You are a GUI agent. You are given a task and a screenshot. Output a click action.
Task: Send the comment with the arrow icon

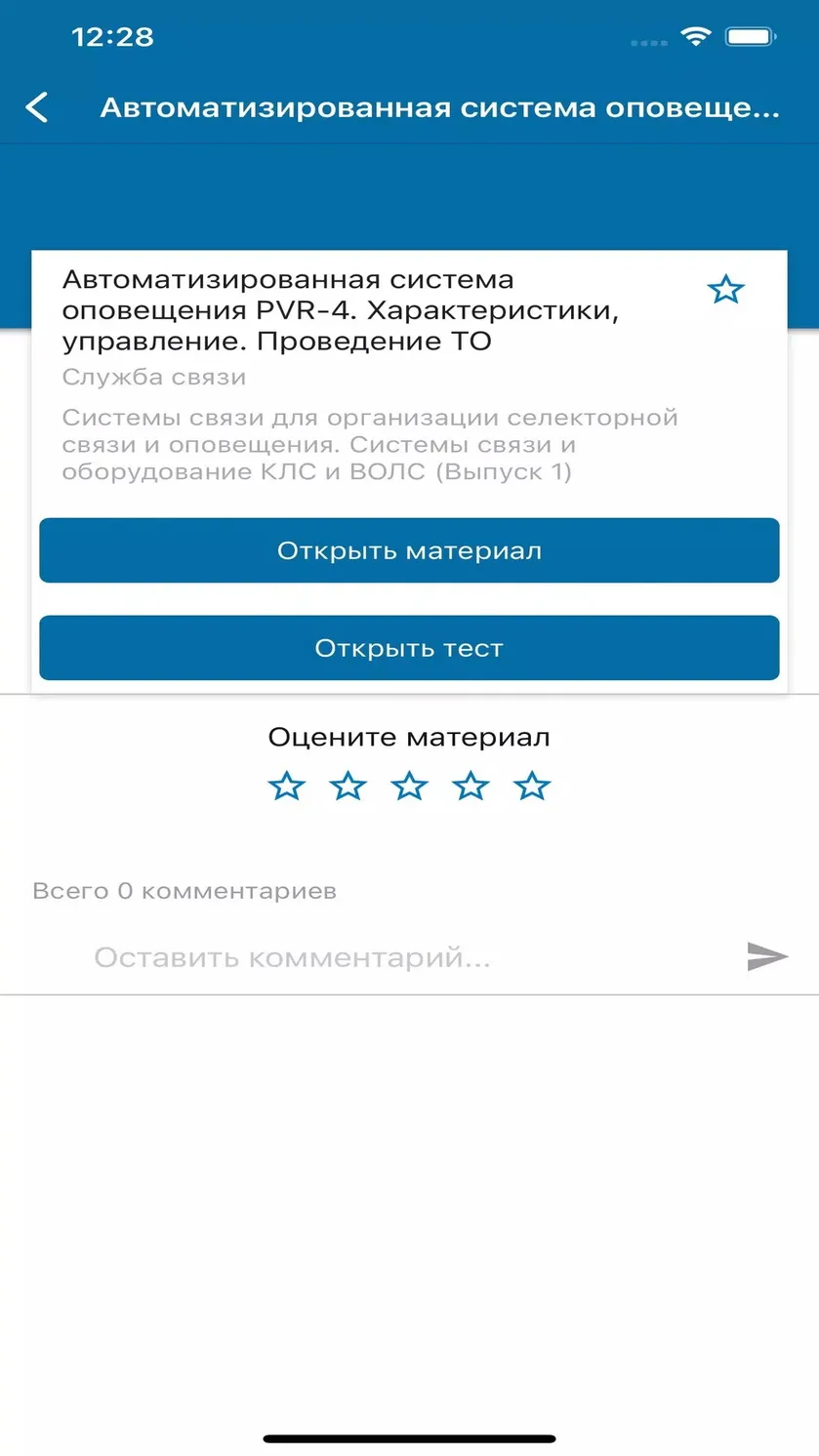tap(768, 956)
